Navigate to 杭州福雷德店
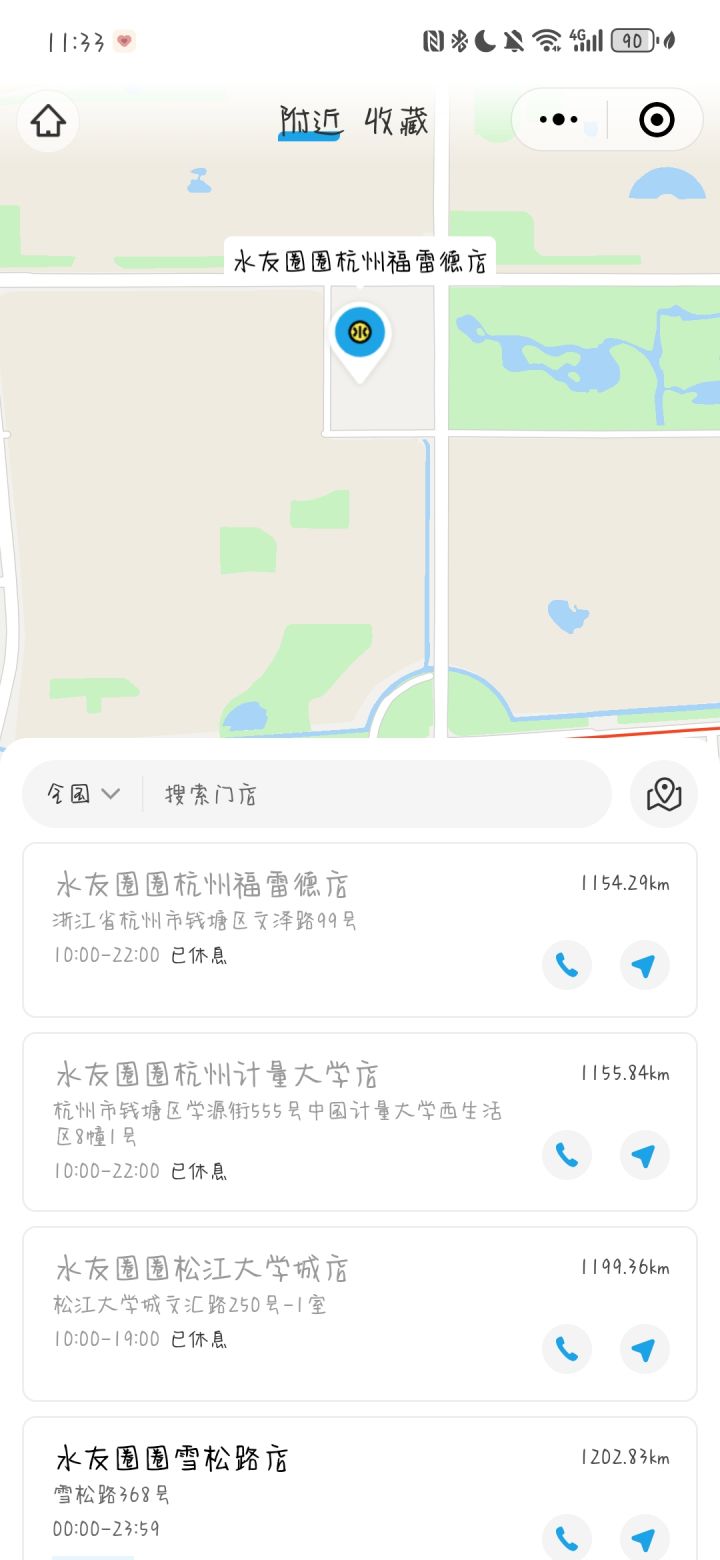Viewport: 720px width, 1560px height. [x=644, y=965]
